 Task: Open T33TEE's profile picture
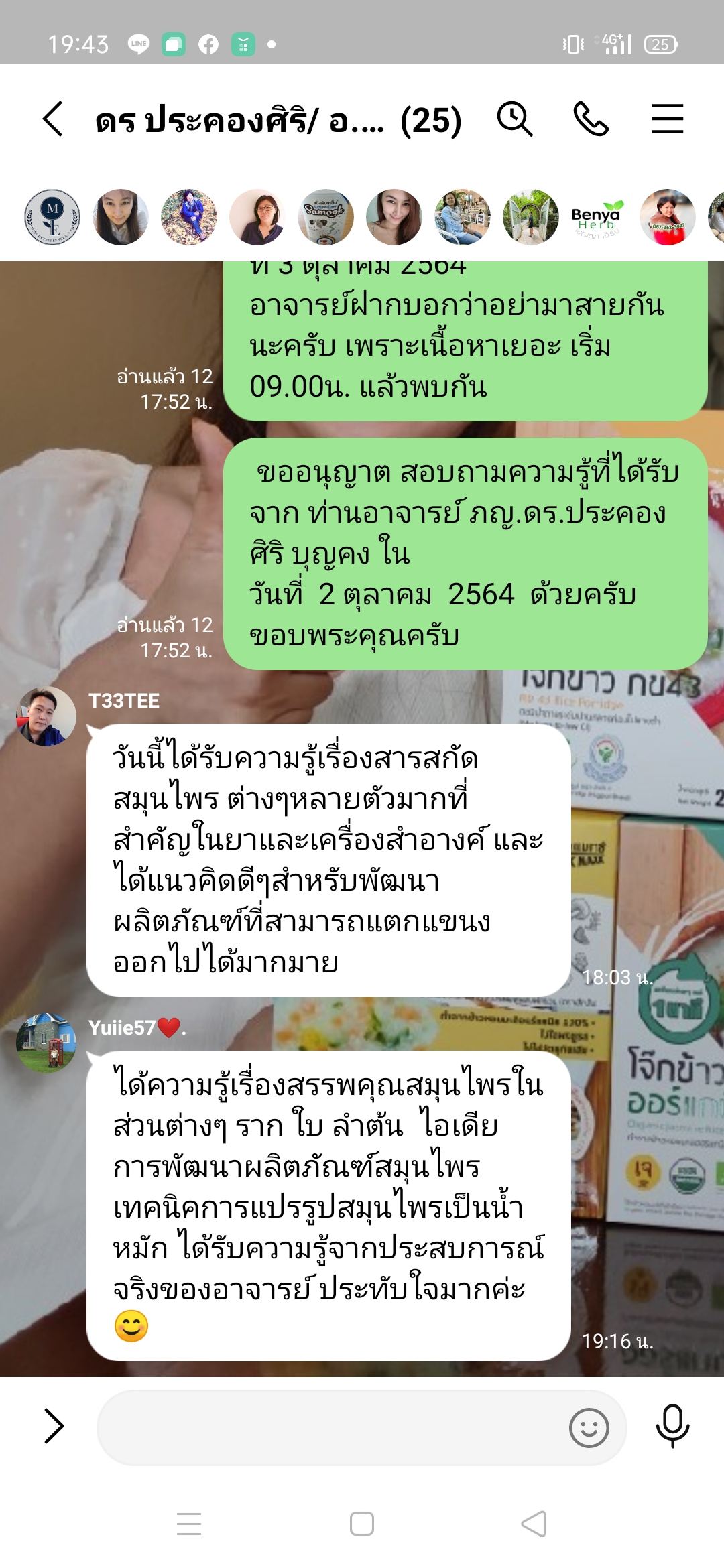click(46, 716)
